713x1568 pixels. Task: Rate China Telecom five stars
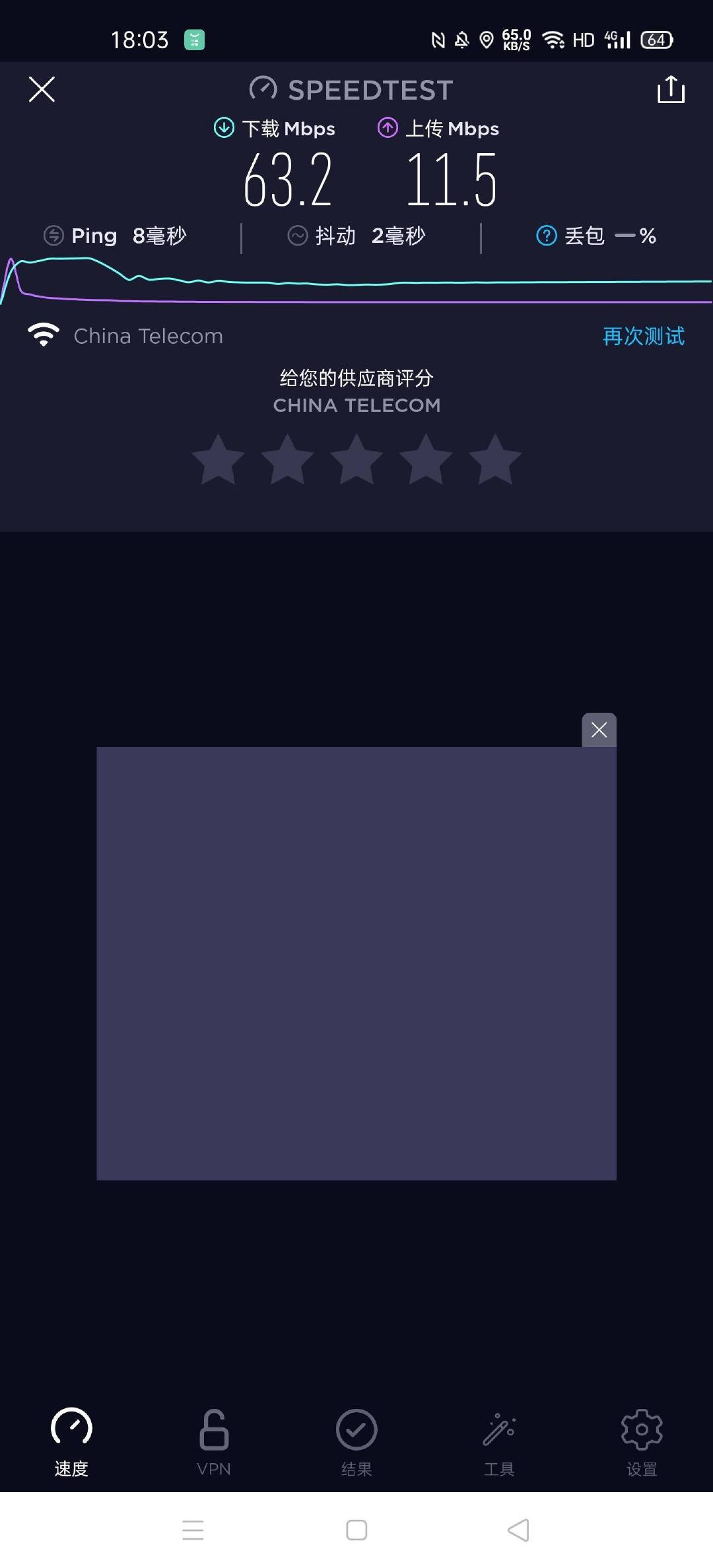494,459
